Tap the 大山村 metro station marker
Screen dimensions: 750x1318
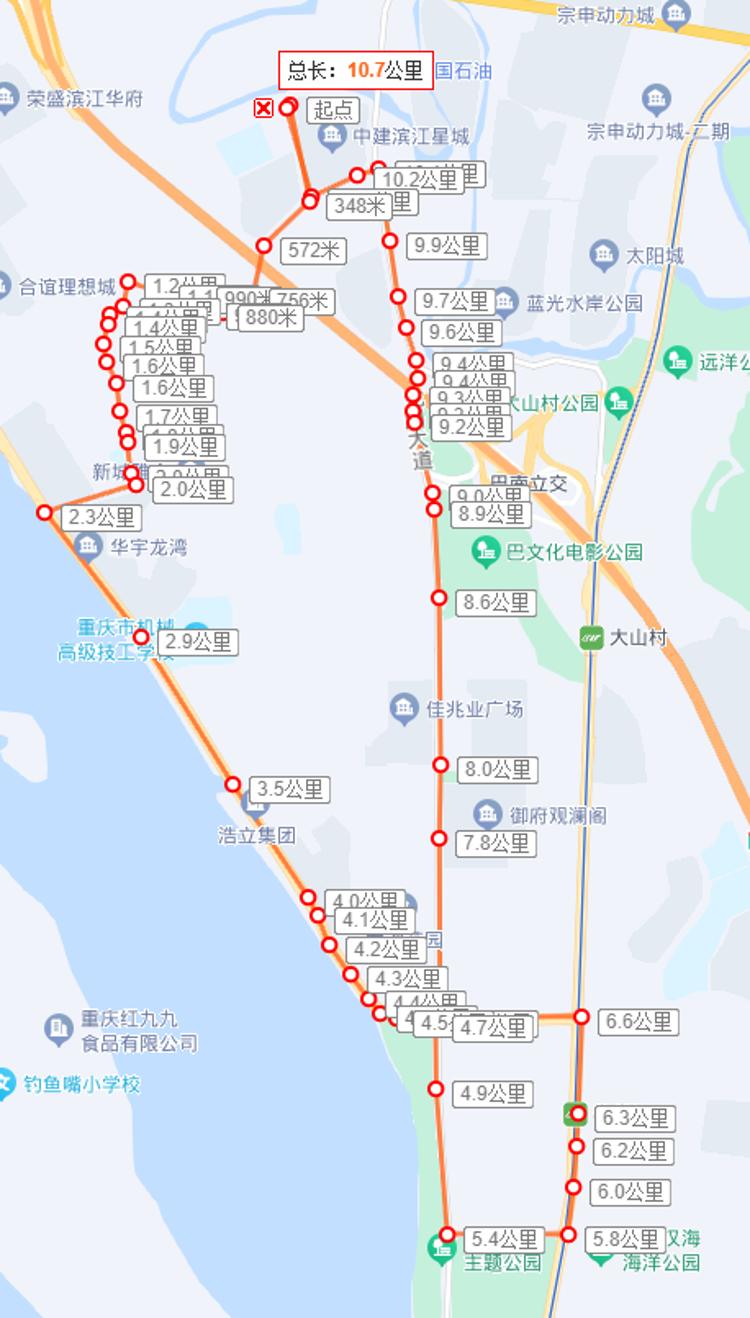tap(591, 638)
